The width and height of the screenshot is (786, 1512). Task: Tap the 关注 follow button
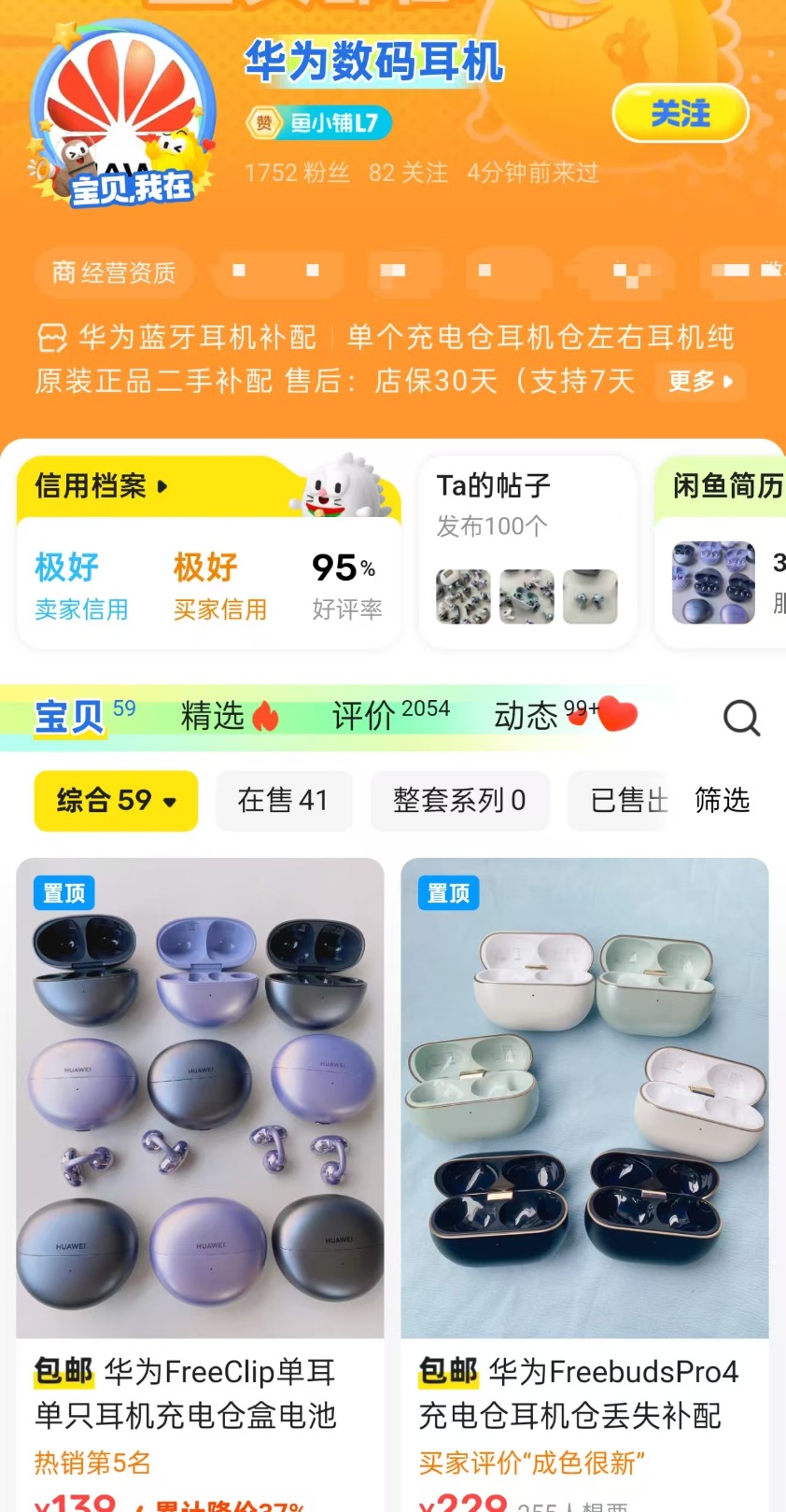[681, 114]
